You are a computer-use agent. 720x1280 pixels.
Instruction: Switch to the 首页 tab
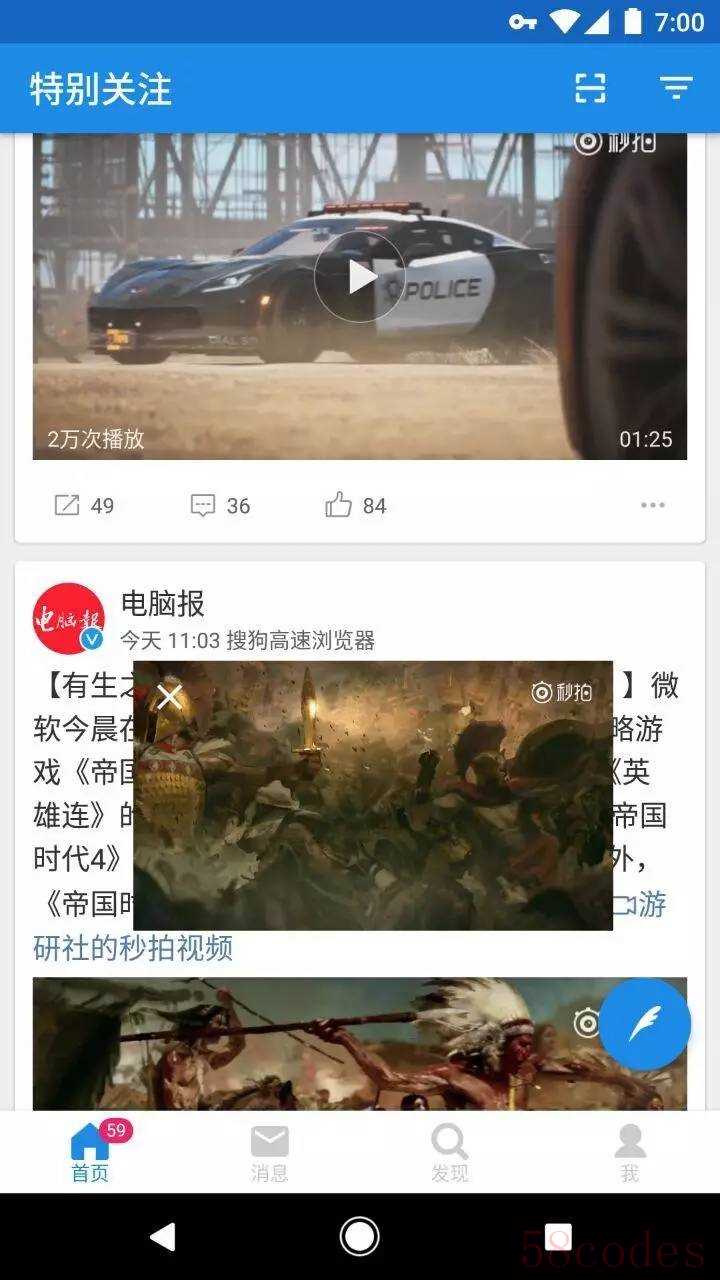point(90,1152)
